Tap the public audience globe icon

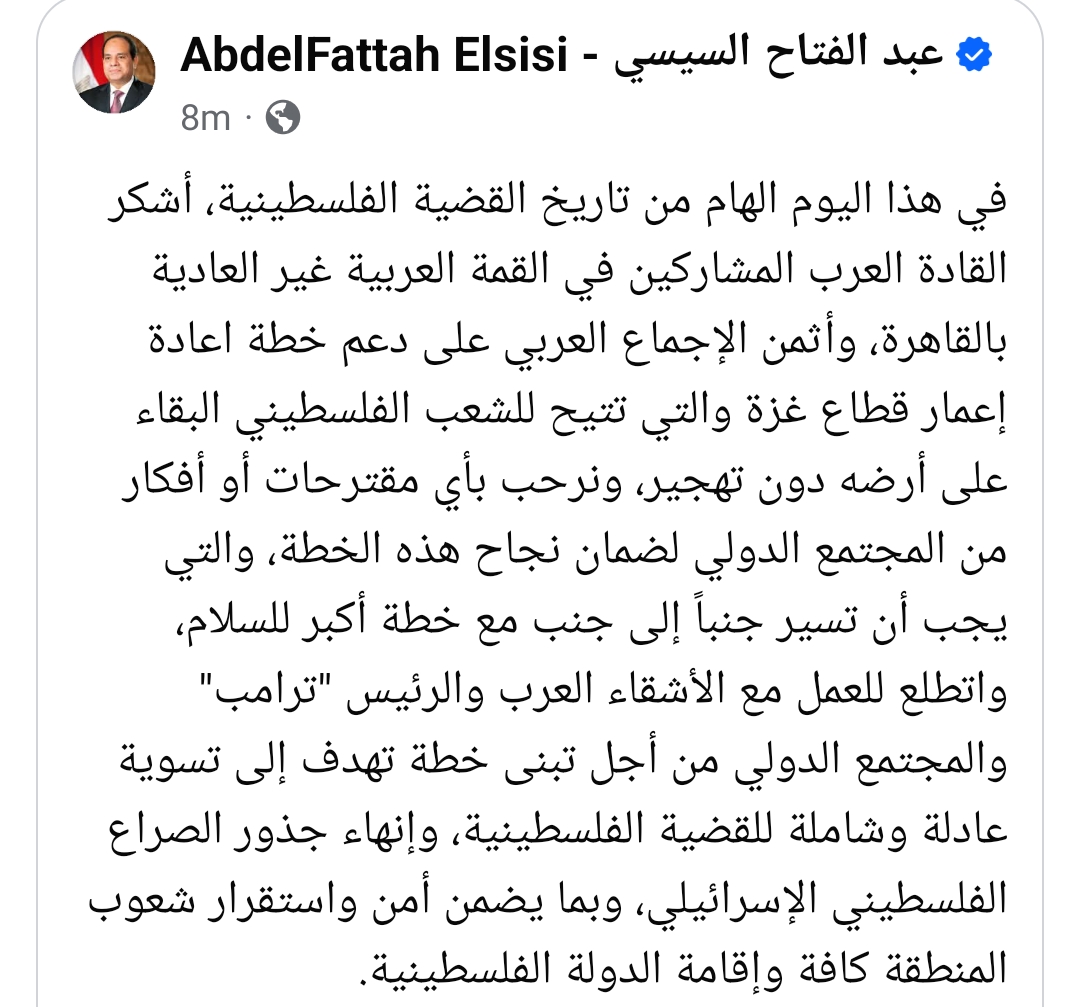click(282, 119)
